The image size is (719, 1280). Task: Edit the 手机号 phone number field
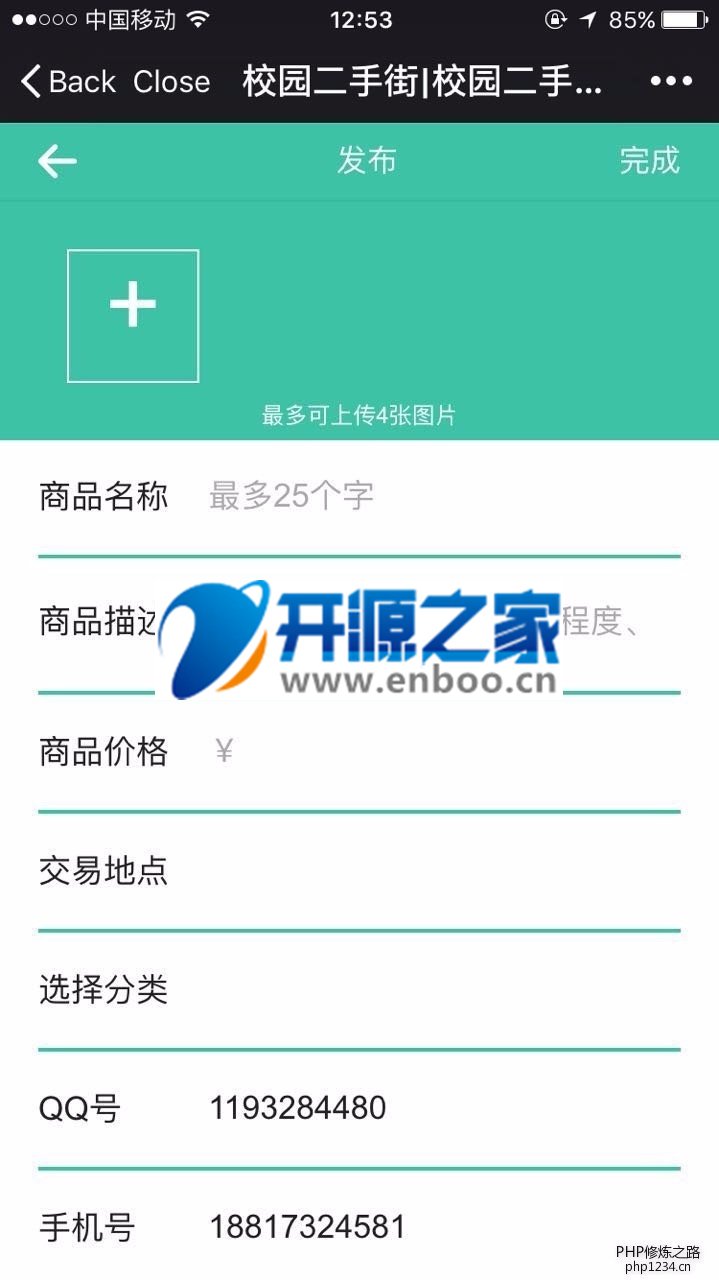[x=440, y=1227]
